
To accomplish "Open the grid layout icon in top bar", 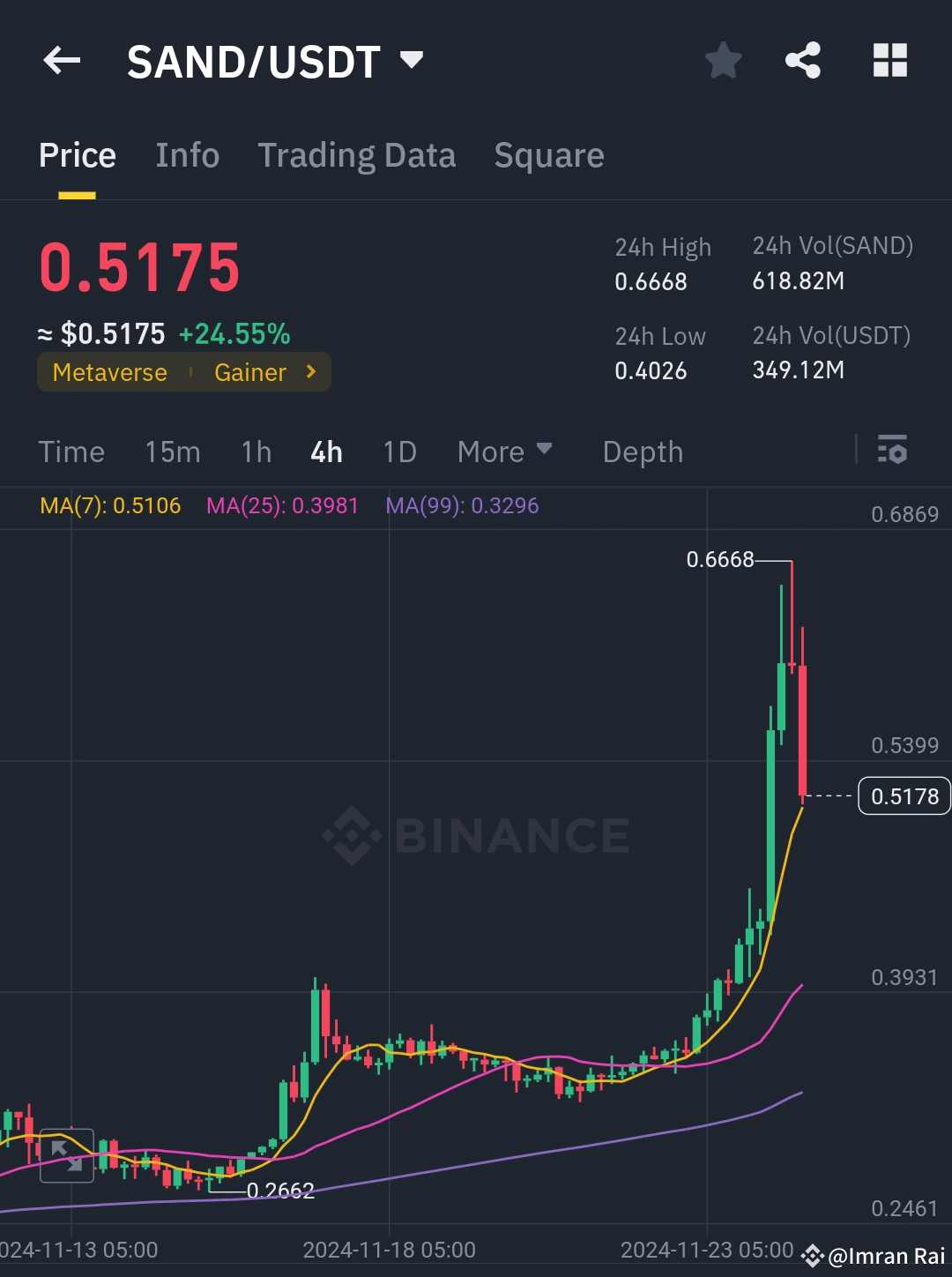I will 889,60.
